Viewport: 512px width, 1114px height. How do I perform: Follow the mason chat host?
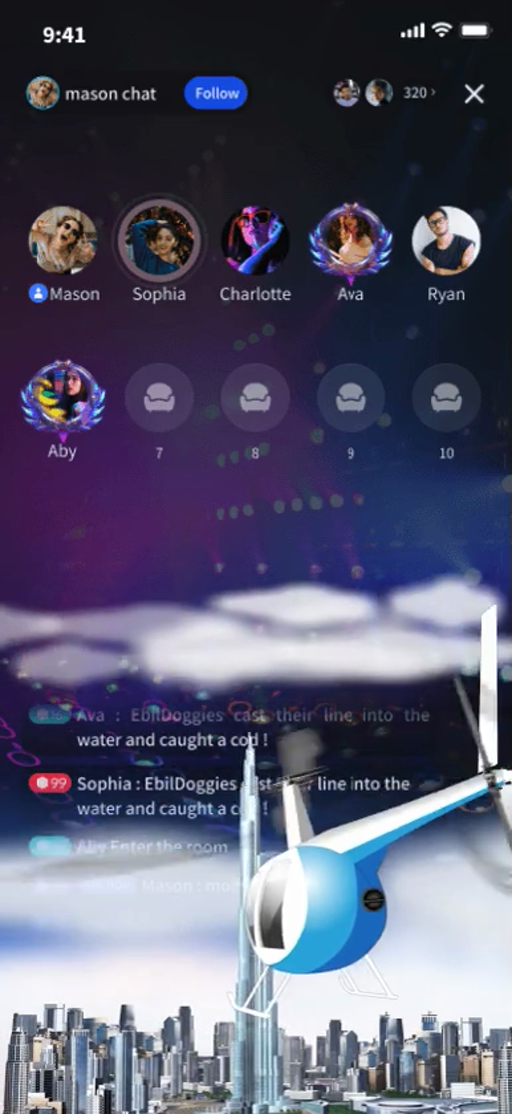pyautogui.click(x=216, y=93)
